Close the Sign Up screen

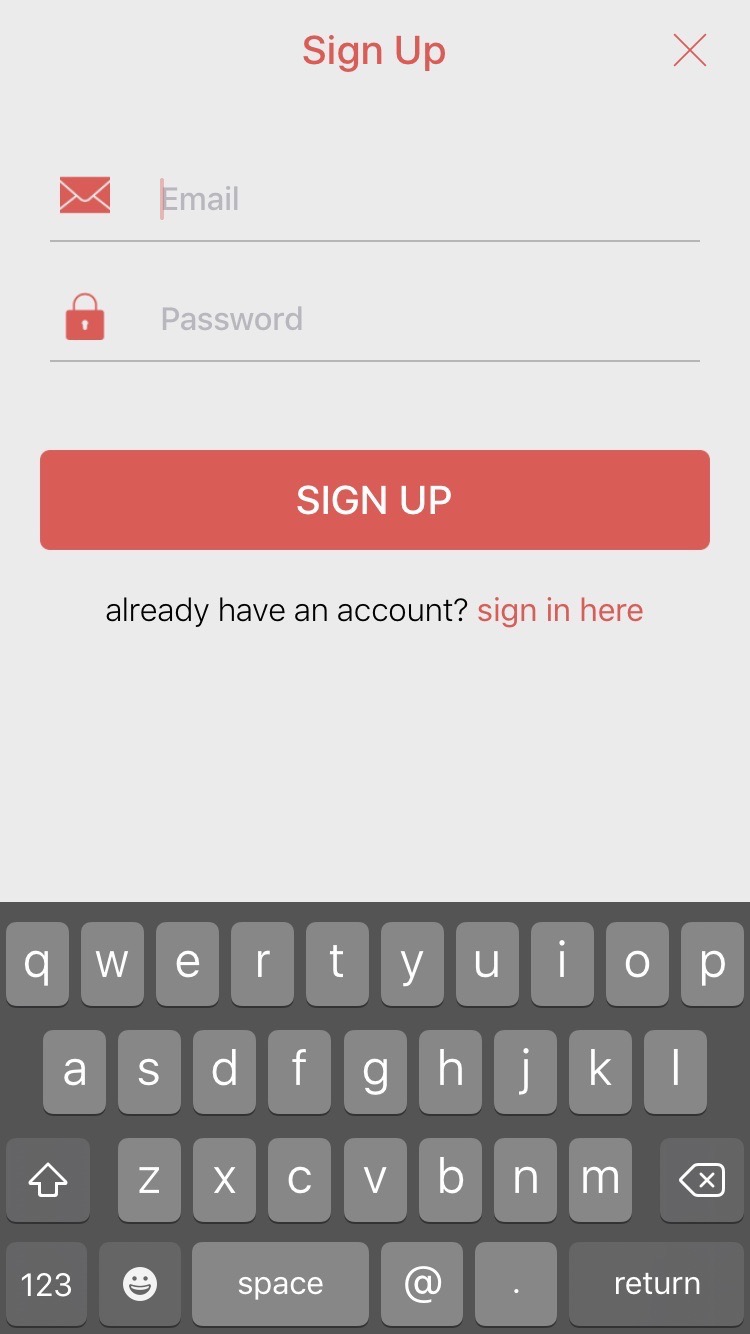[690, 50]
